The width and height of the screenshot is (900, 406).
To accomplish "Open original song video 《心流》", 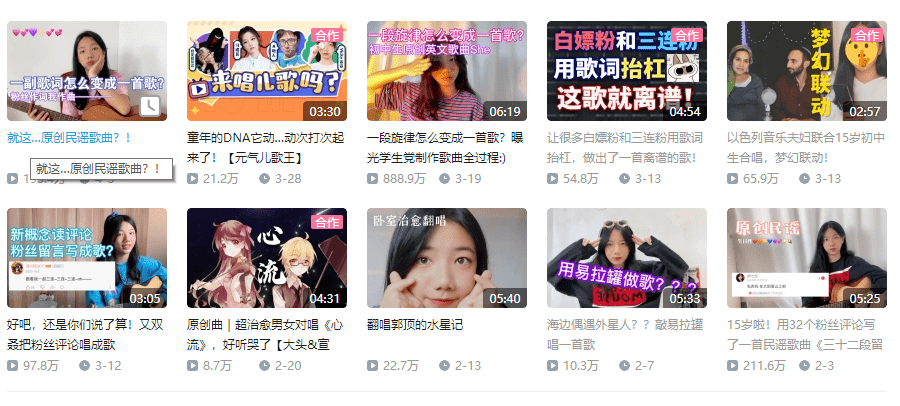I will pos(267,257).
